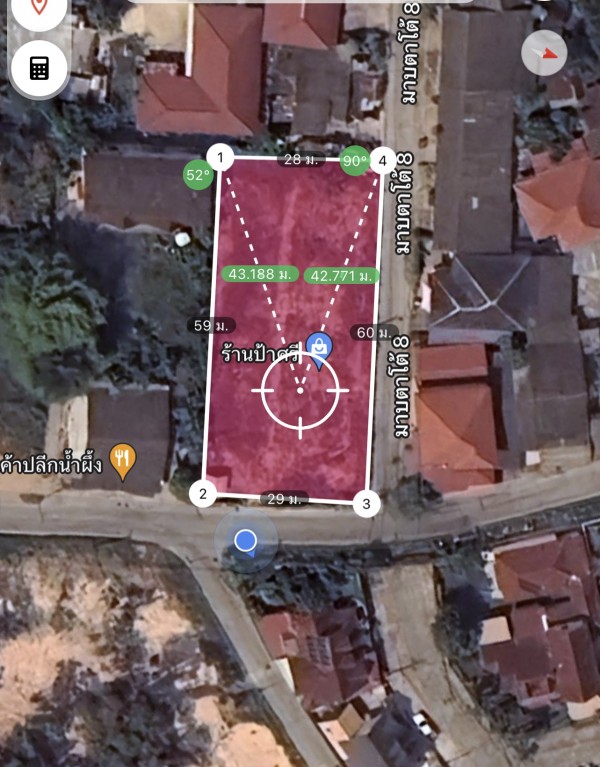Screen dimensions: 600x767
Task: Tap the blue current location dot
Action: click(245, 541)
